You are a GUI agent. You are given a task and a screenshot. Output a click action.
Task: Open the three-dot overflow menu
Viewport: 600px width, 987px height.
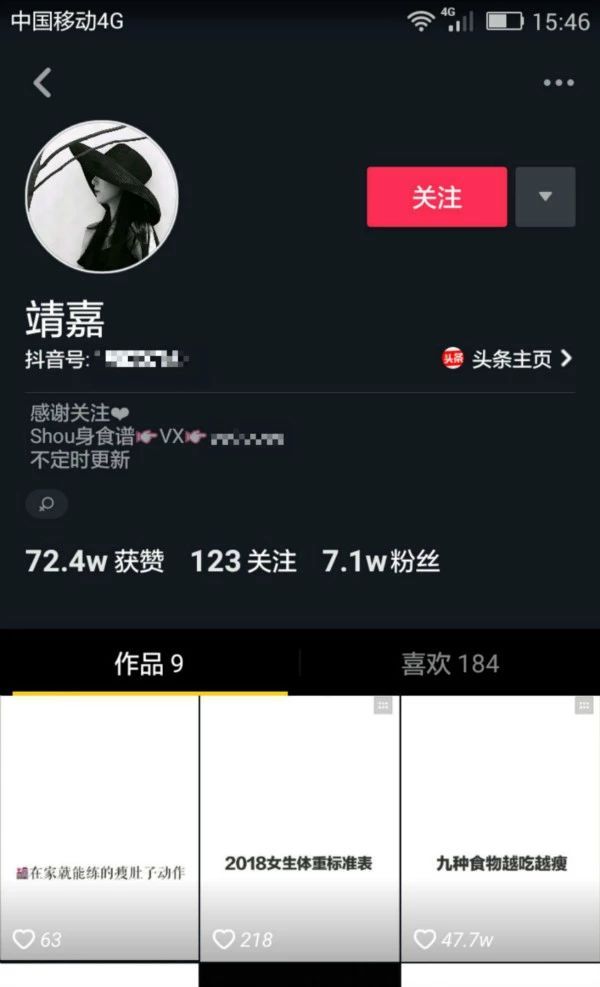click(x=558, y=82)
